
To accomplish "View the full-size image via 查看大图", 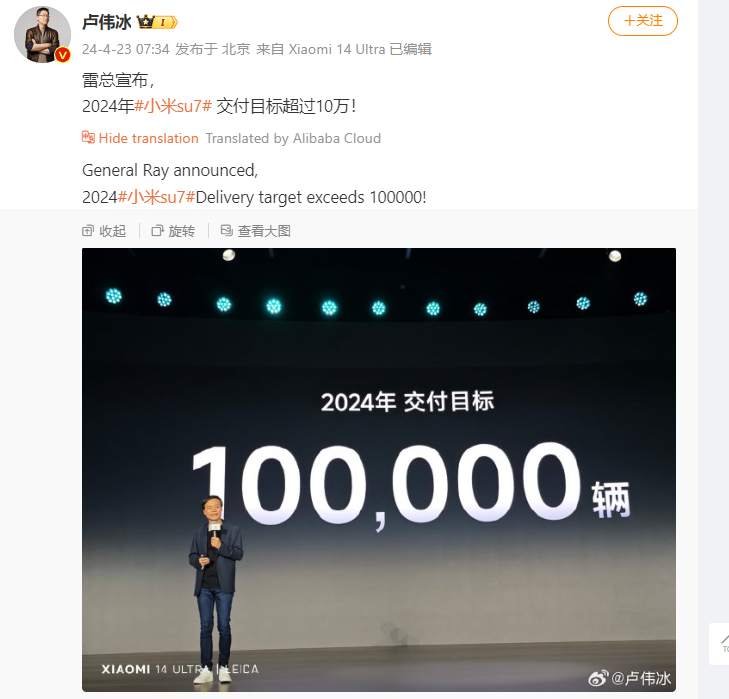I will (255, 231).
